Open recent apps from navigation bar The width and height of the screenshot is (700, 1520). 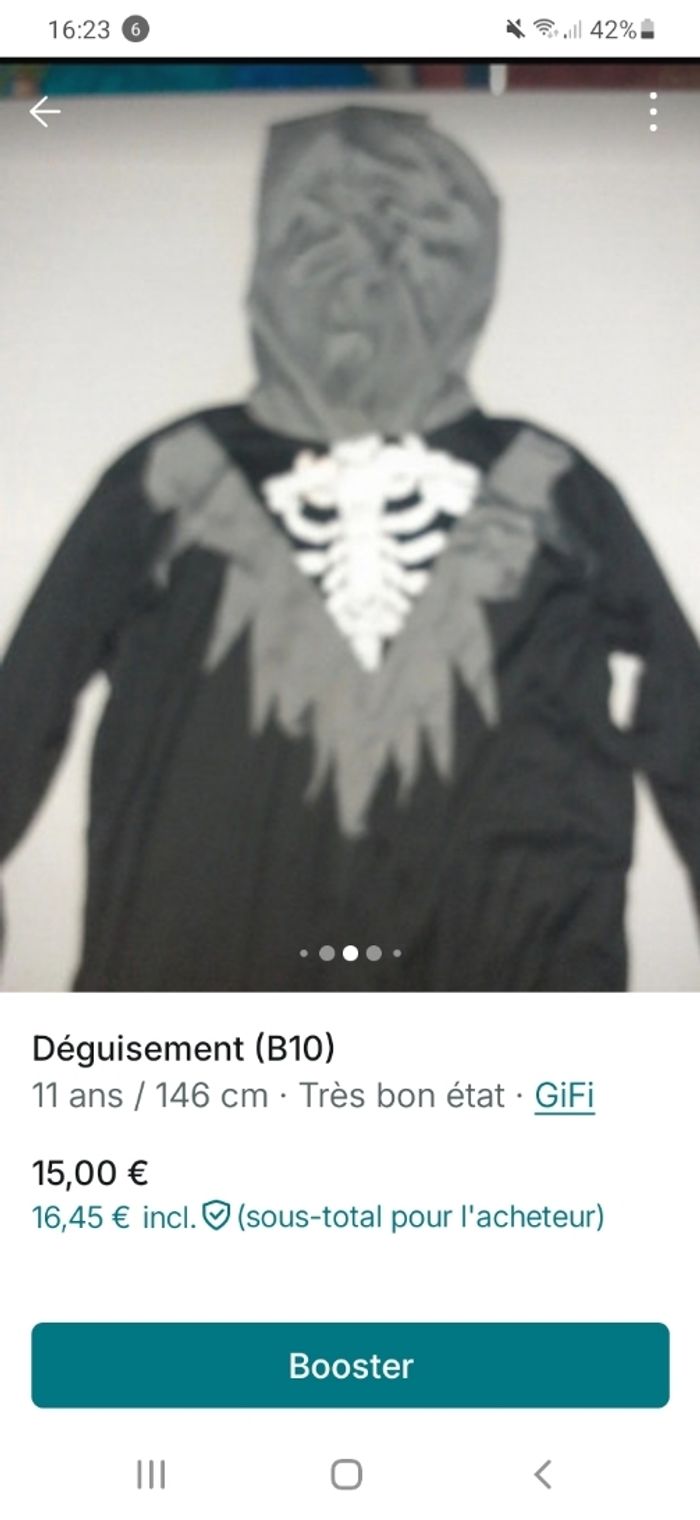151,1474
